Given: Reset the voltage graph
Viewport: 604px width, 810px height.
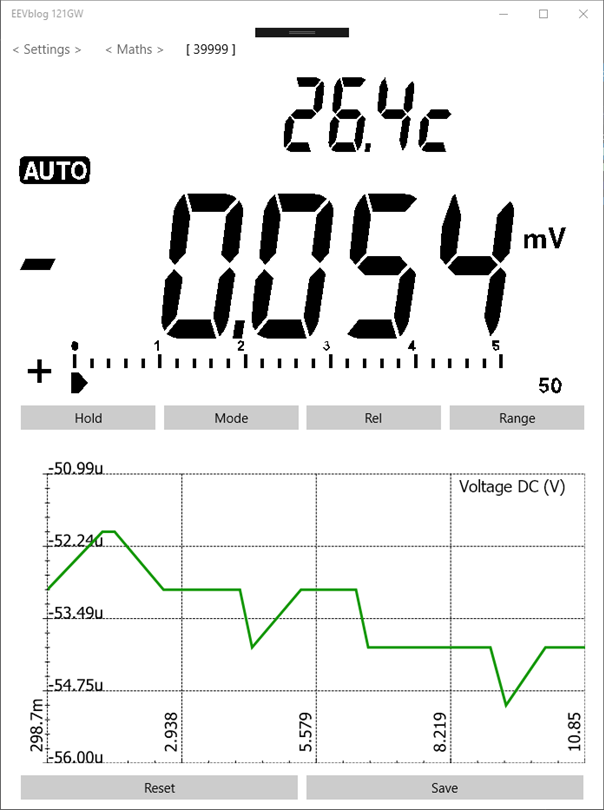Looking at the screenshot, I should (x=159, y=788).
